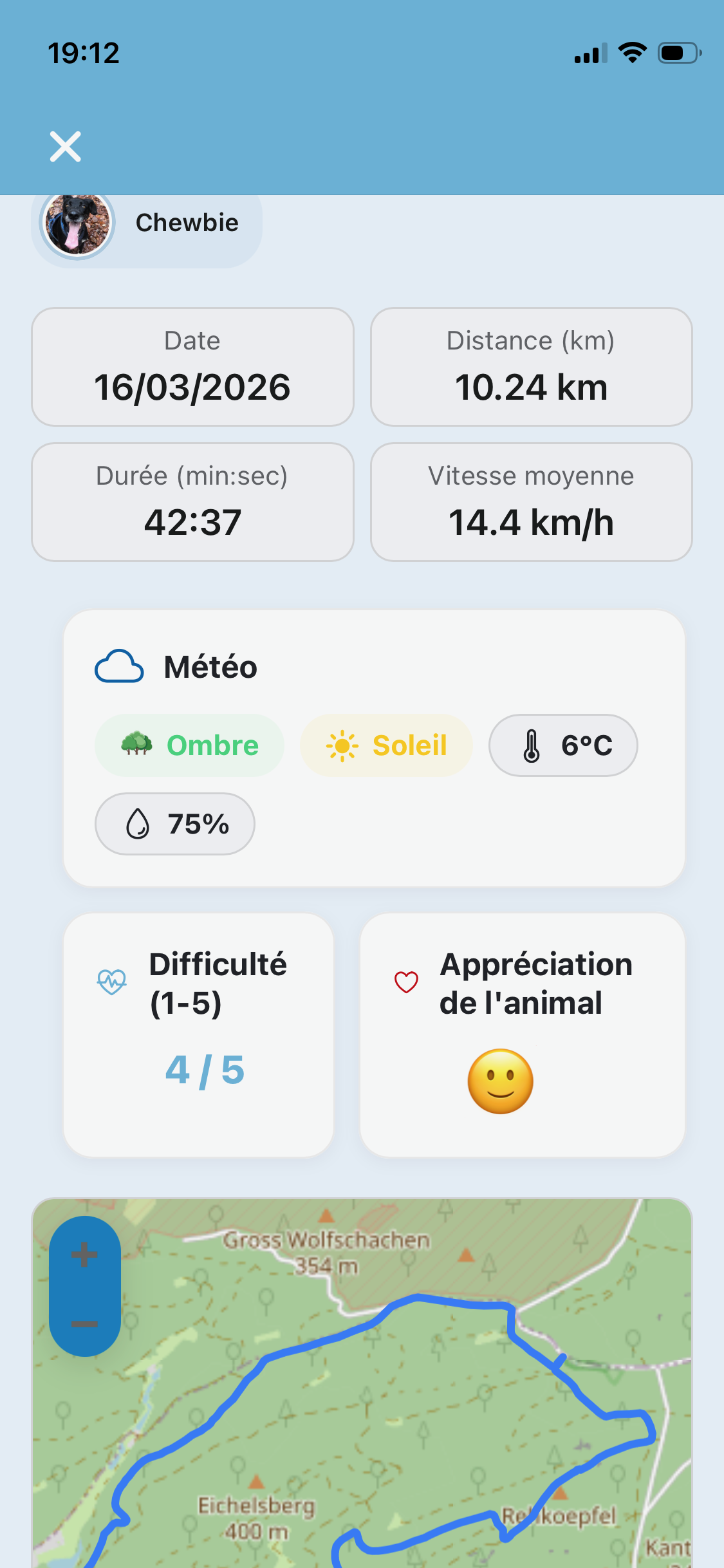
Task: Click the smiley emoji for Appréciation de l'animal
Action: point(502,1081)
